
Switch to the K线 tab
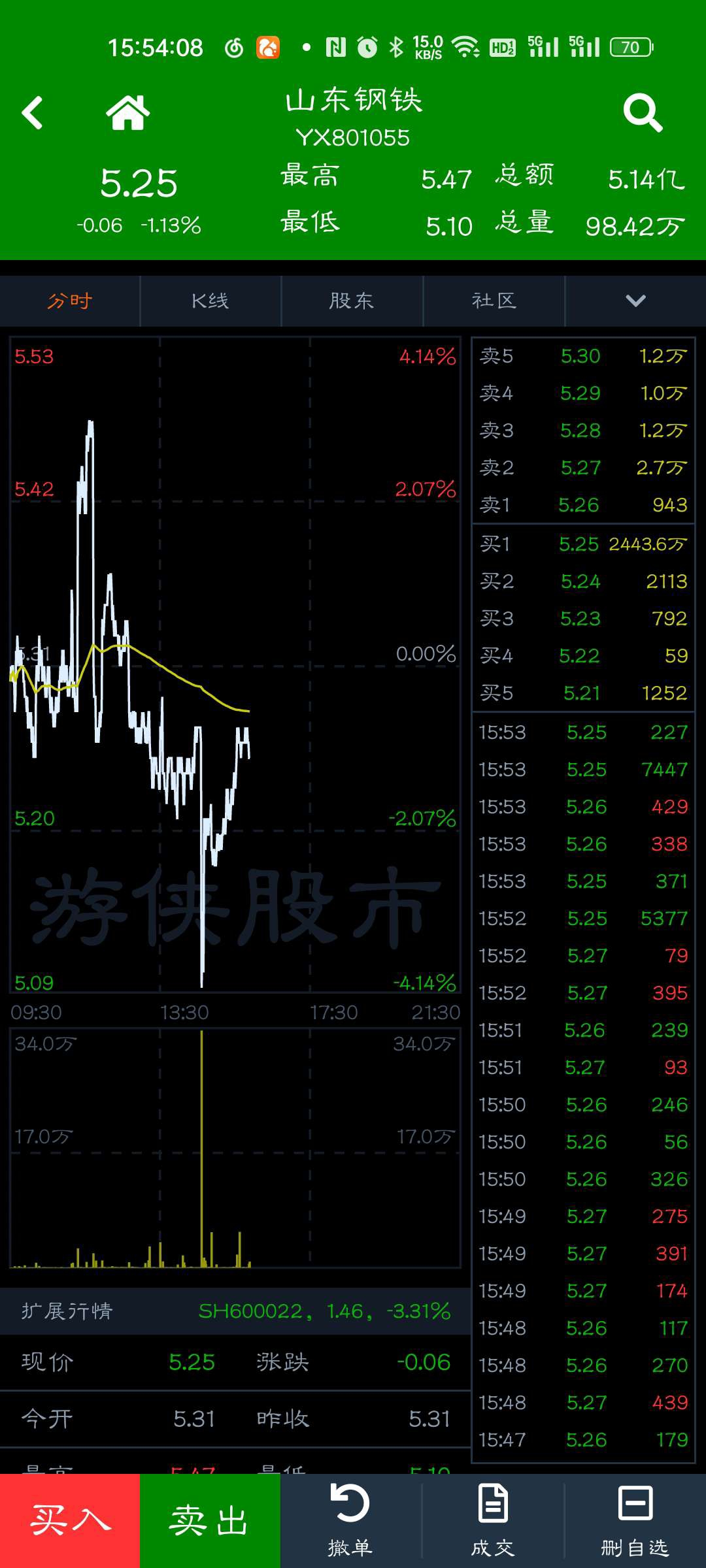pyautogui.click(x=210, y=301)
